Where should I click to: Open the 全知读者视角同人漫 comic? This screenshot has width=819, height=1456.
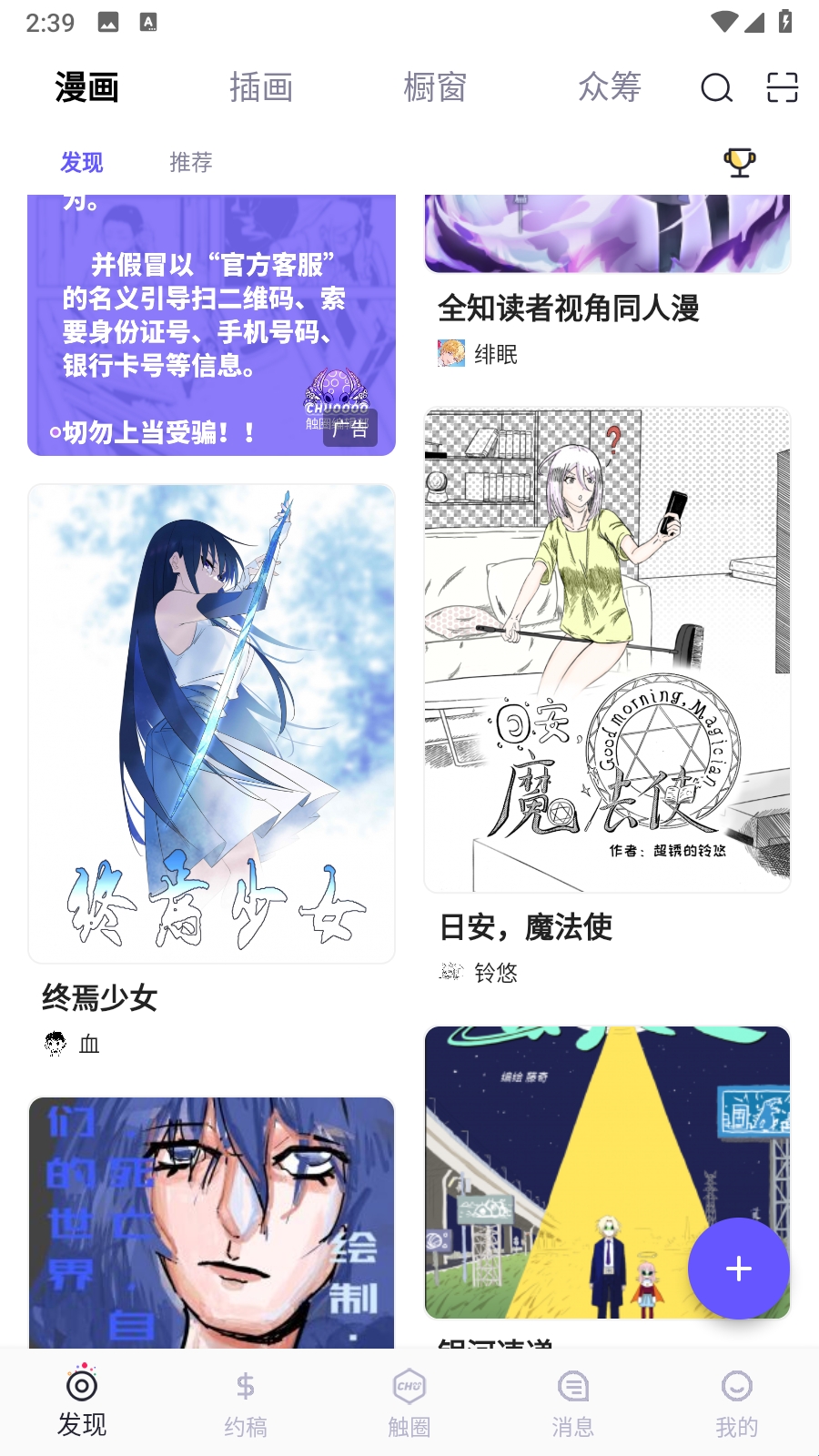(569, 308)
